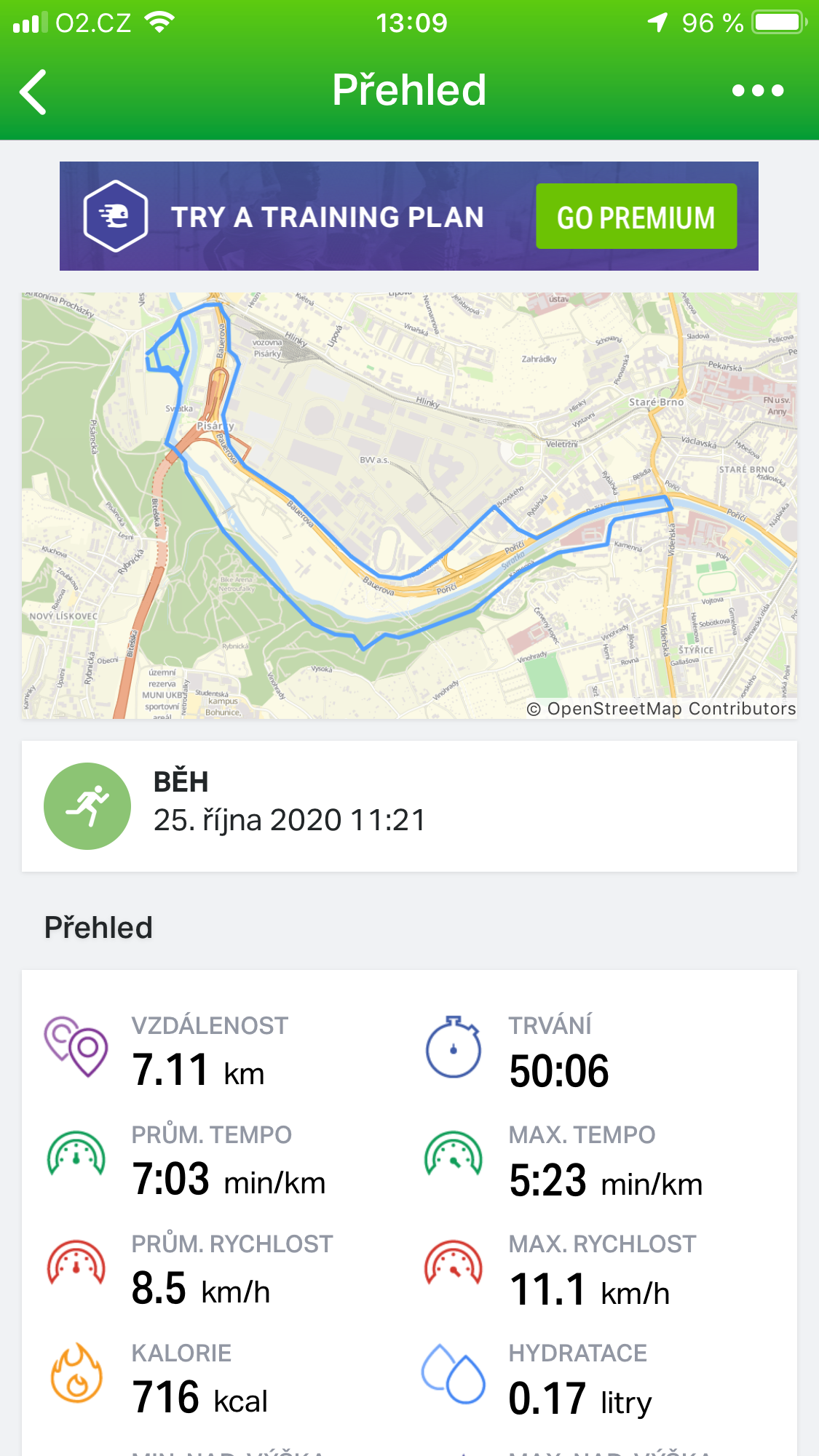Tap the GO PREMIUM button
The width and height of the screenshot is (819, 1456).
coord(636,217)
